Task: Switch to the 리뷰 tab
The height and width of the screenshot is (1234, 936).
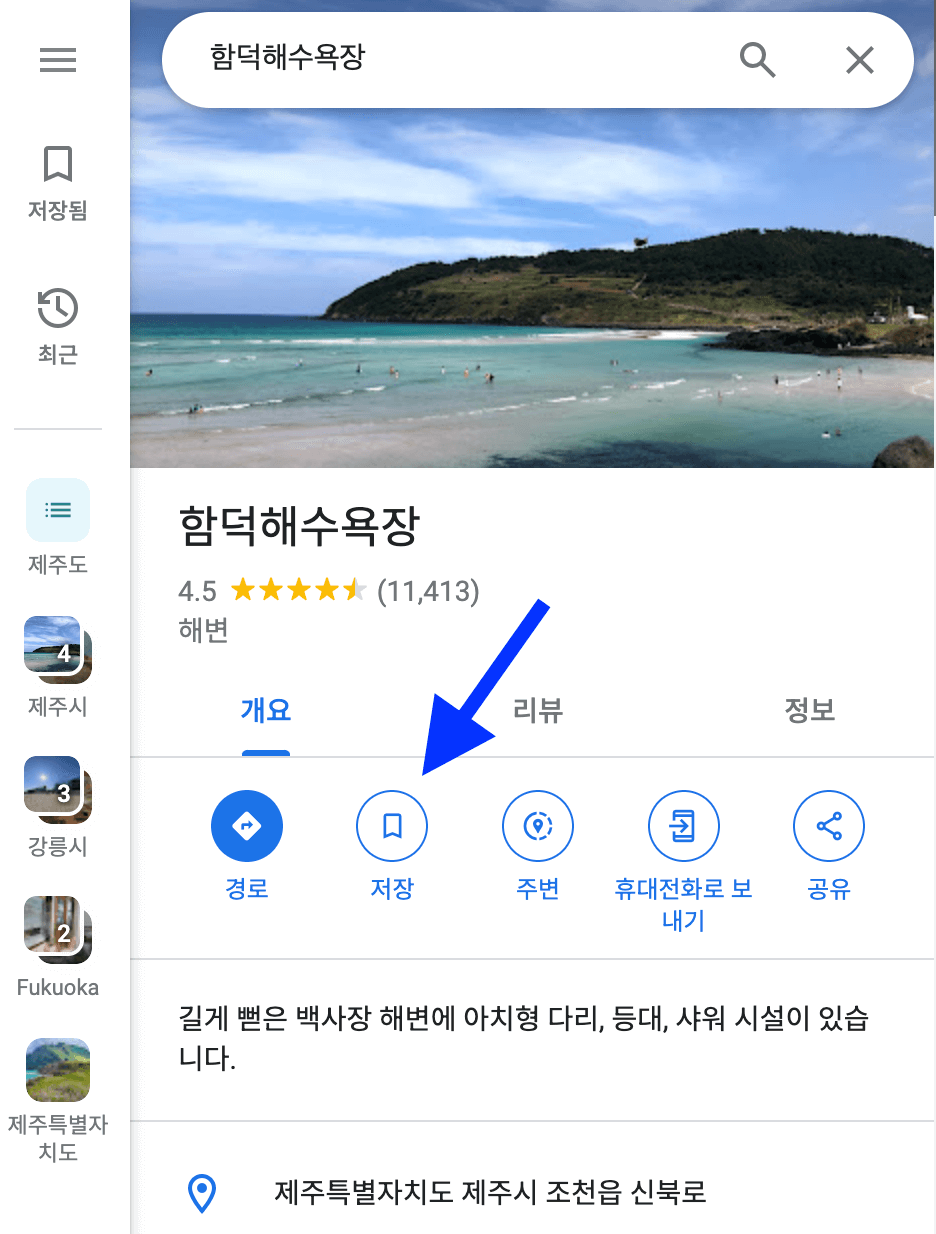Action: tap(537, 710)
